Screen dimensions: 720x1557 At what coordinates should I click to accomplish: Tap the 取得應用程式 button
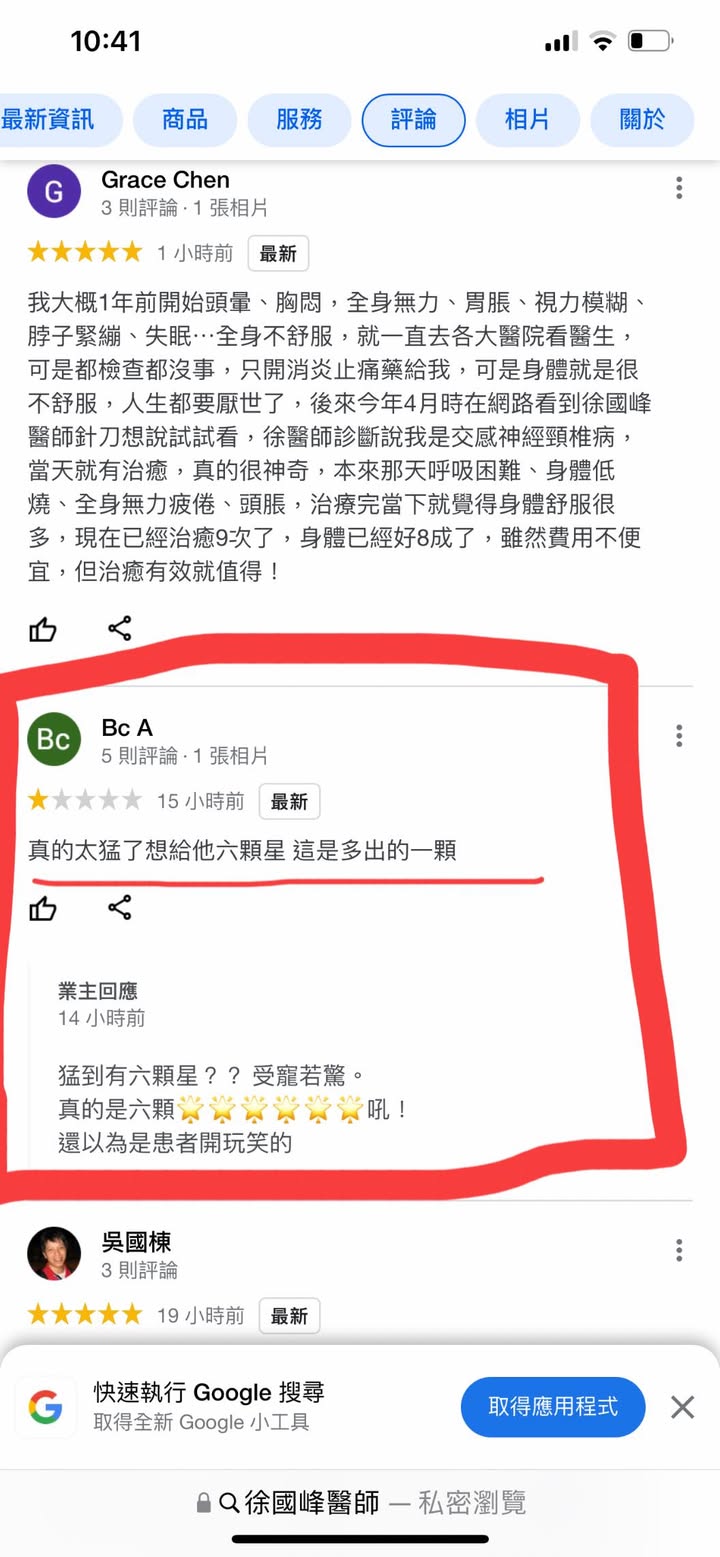(552, 1406)
